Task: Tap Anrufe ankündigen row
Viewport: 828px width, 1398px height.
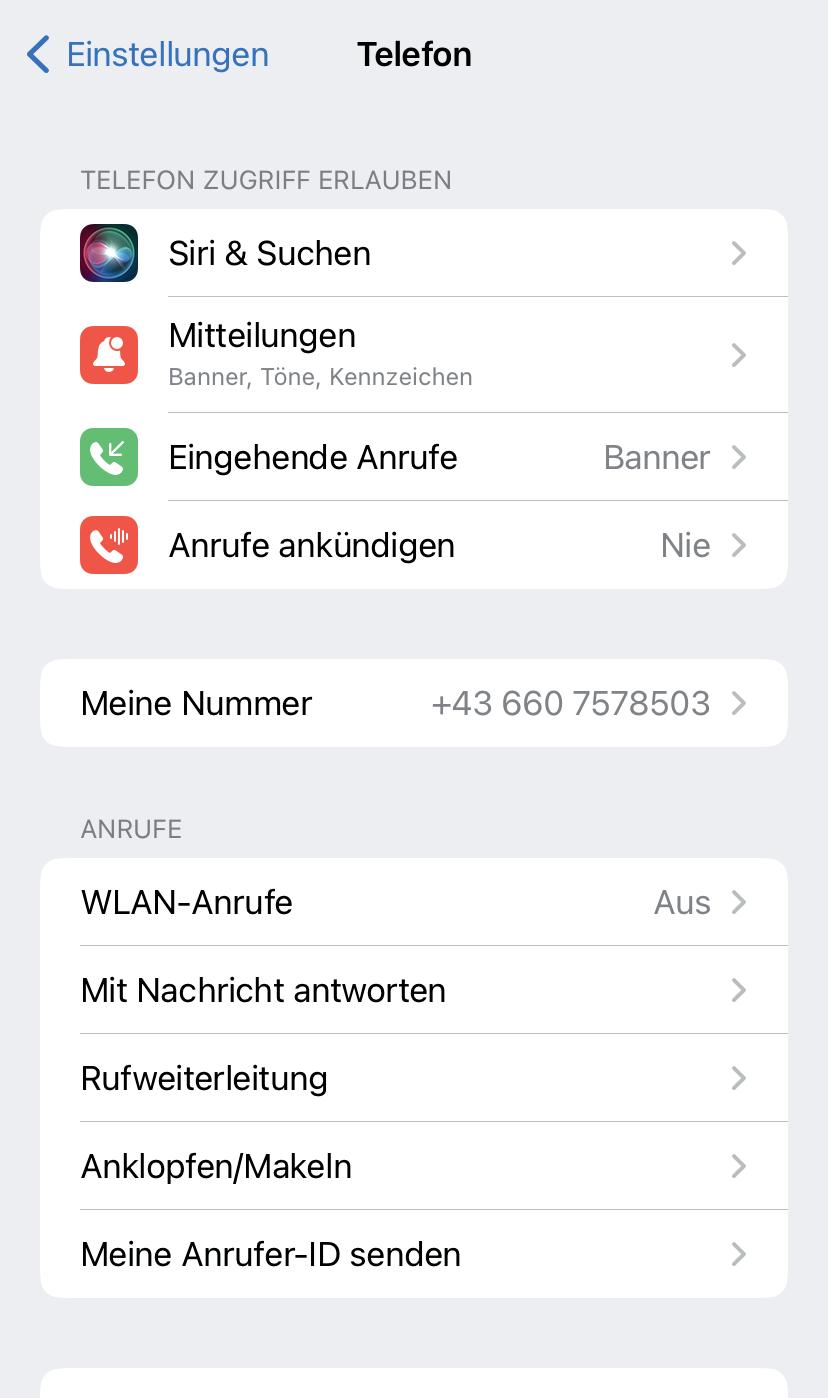Action: [x=413, y=545]
